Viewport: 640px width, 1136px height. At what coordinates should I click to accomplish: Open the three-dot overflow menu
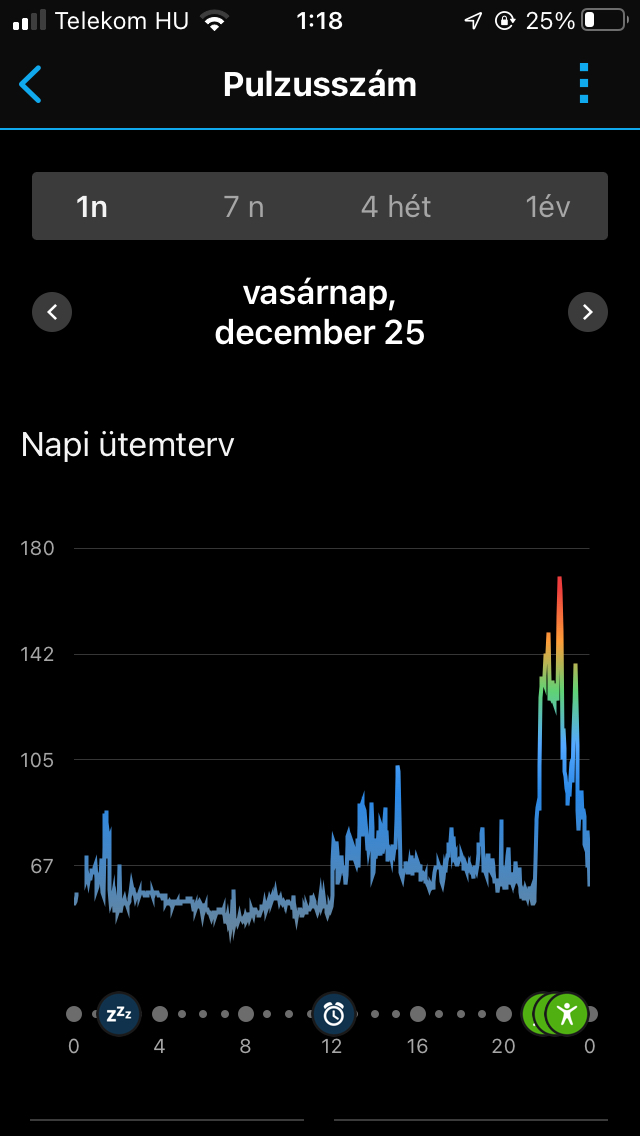(584, 84)
